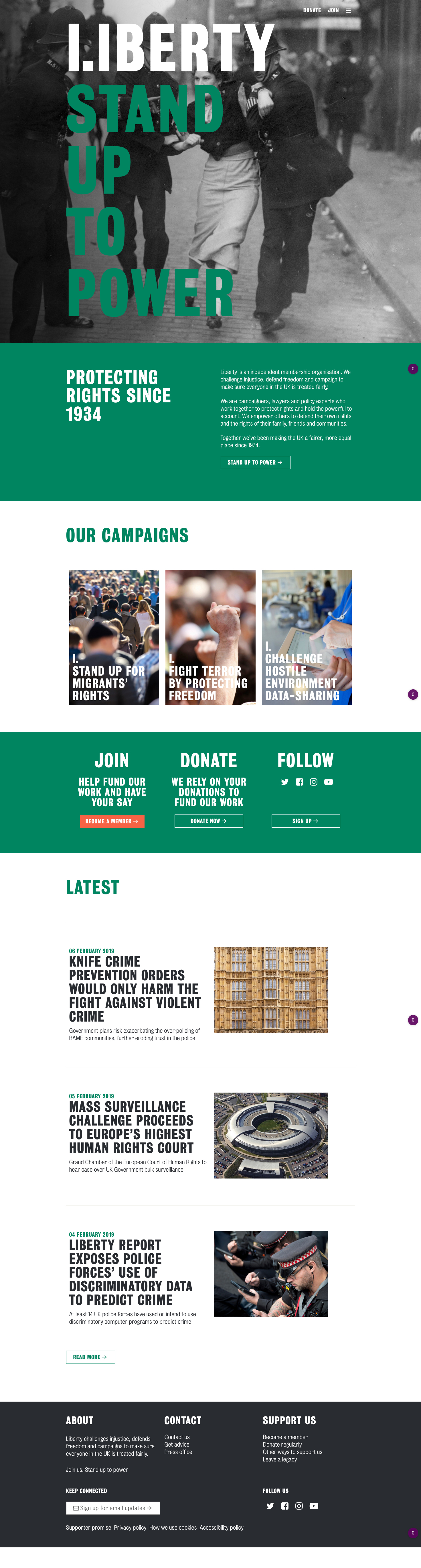Open Twitter icon under Follow heading
421x1568 pixels.
285,782
